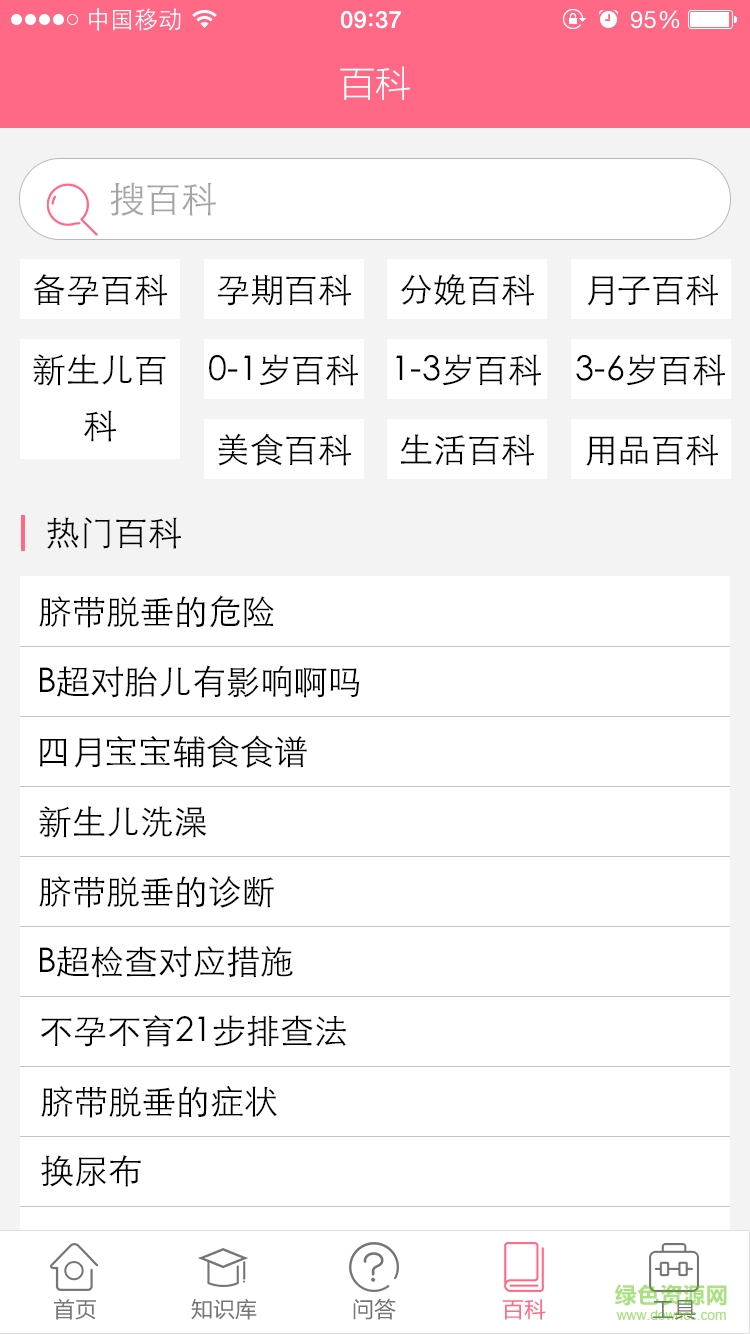Select 分娩百科 category
The width and height of the screenshot is (750, 1334).
466,289
